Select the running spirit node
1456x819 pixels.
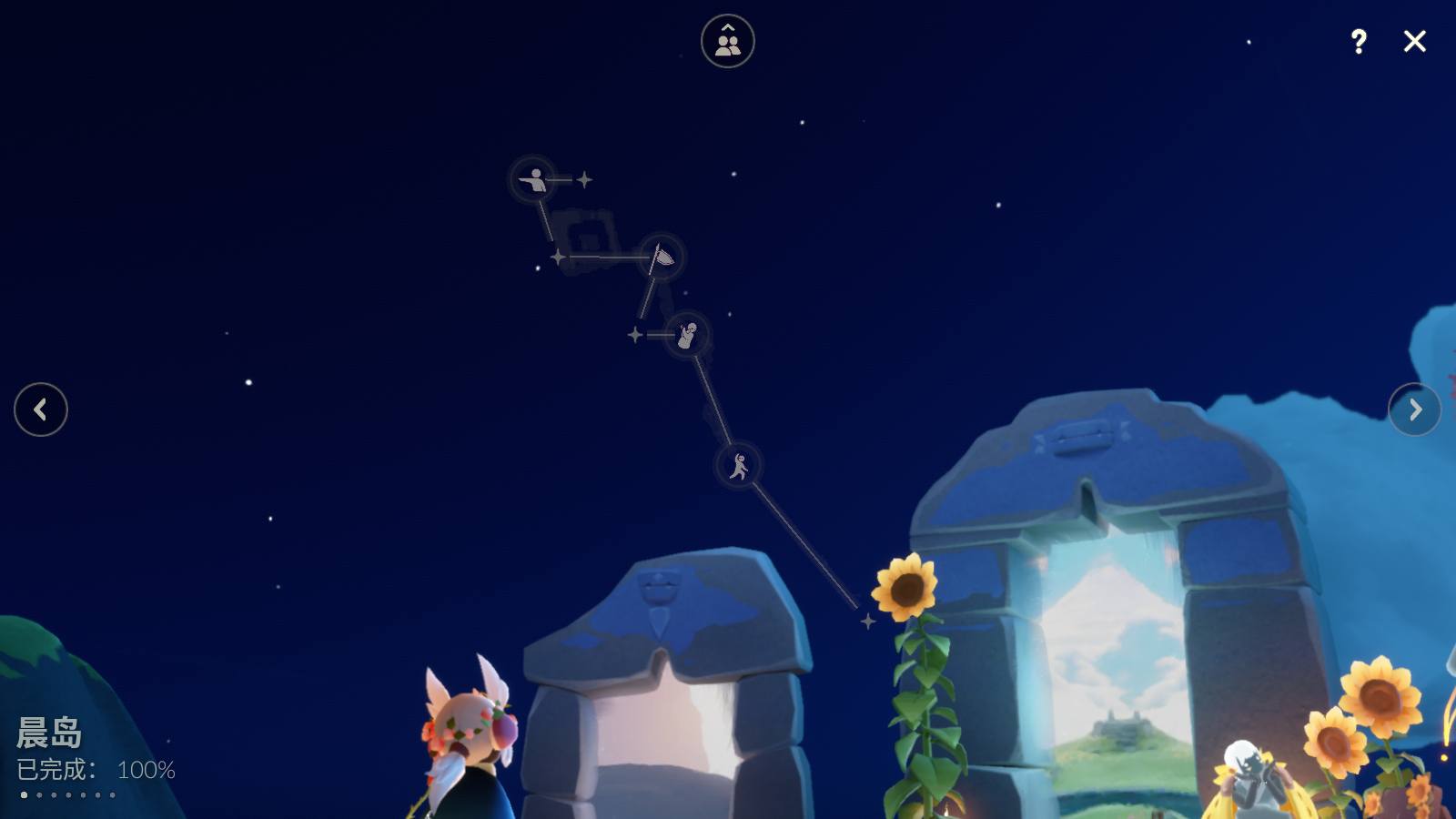pos(738,466)
